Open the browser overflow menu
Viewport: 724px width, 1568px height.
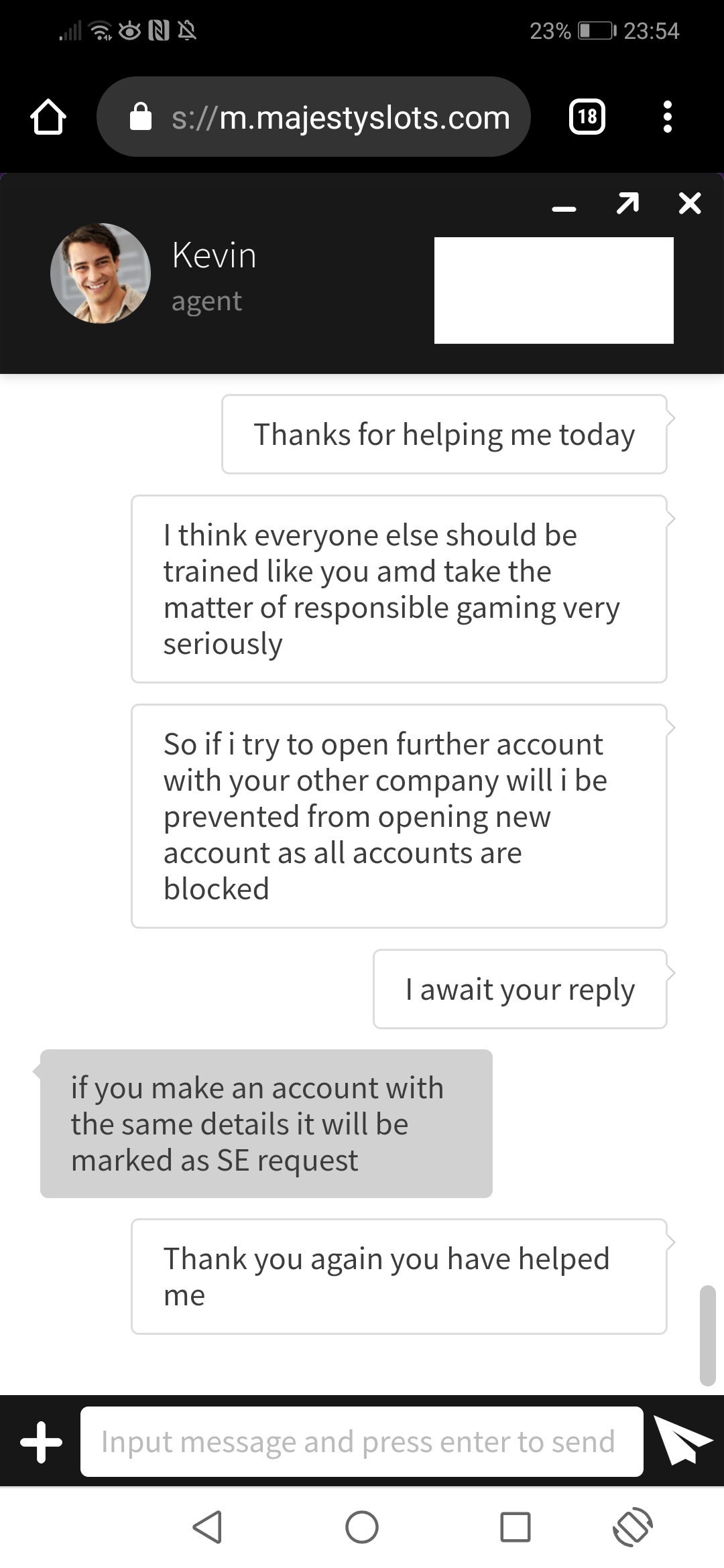666,117
